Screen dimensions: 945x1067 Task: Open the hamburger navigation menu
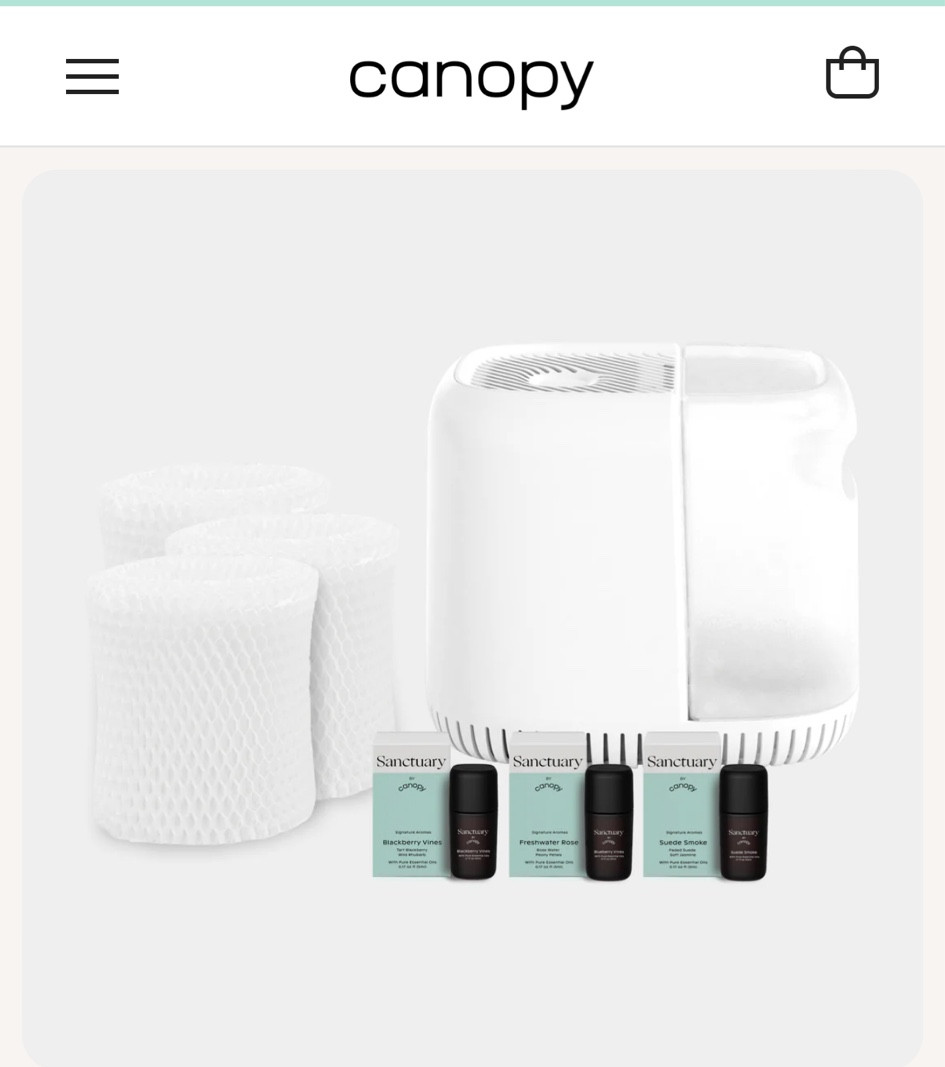pyautogui.click(x=91, y=76)
